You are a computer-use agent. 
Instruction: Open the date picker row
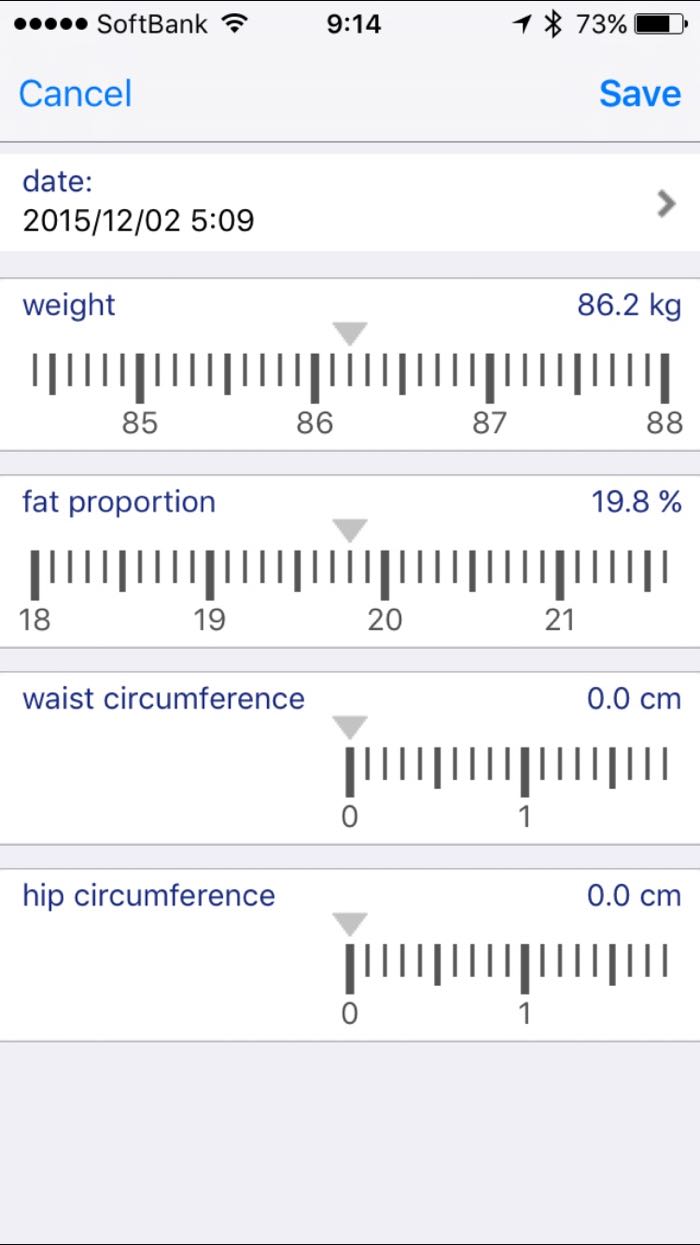click(x=350, y=202)
